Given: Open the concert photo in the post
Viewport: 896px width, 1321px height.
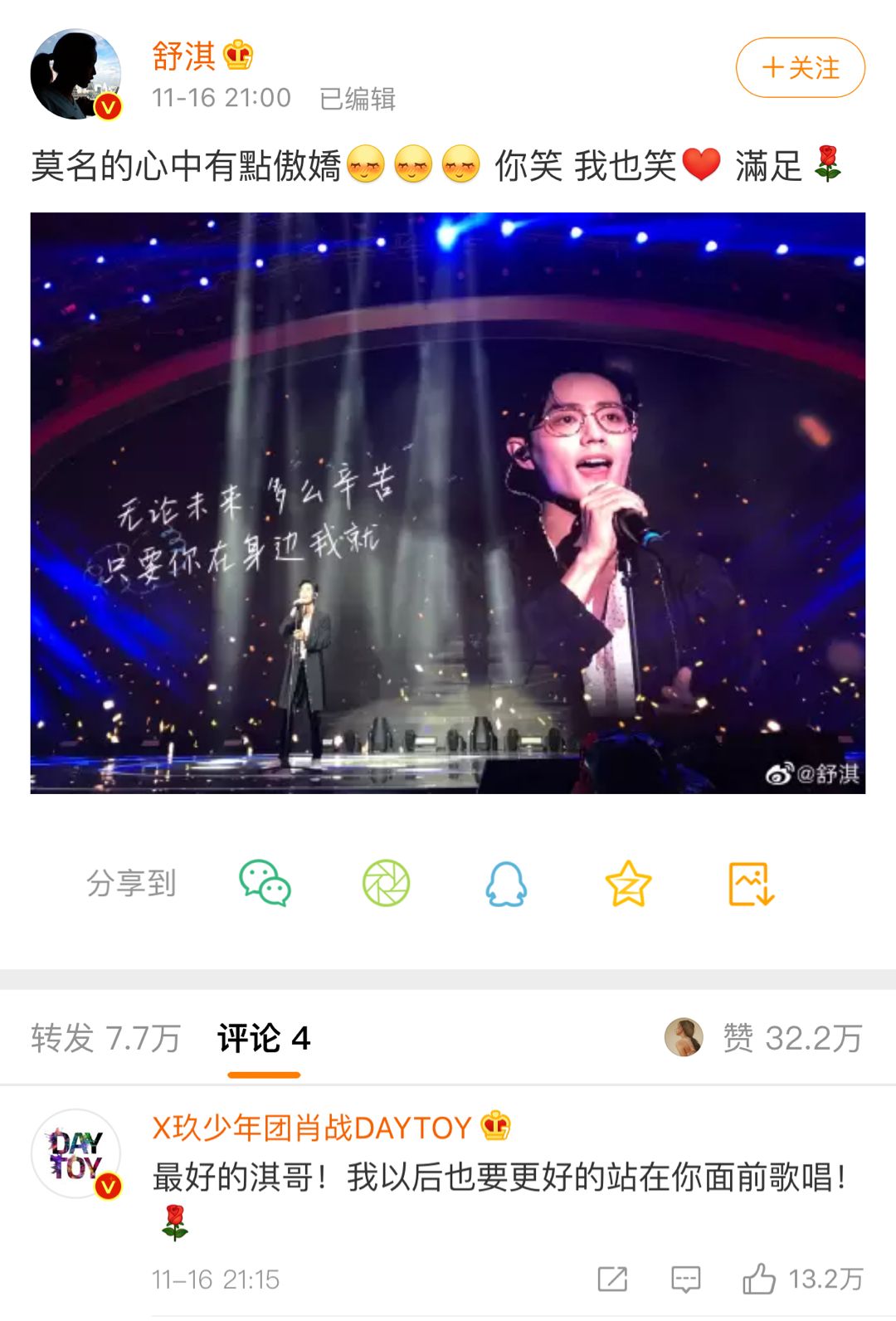Looking at the screenshot, I should pyautogui.click(x=448, y=503).
